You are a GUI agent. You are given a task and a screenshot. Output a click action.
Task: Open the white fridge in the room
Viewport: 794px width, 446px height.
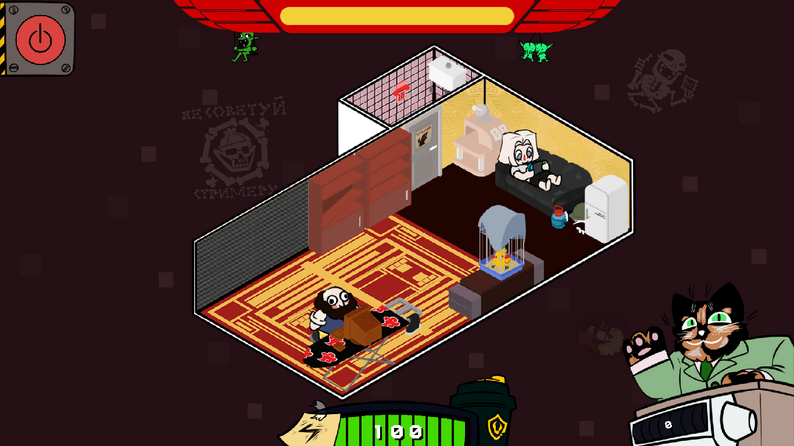tap(606, 208)
